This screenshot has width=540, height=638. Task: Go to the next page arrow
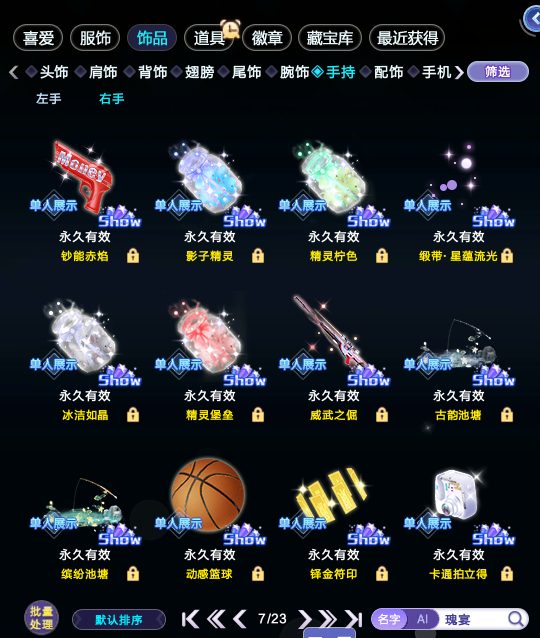pos(304,619)
